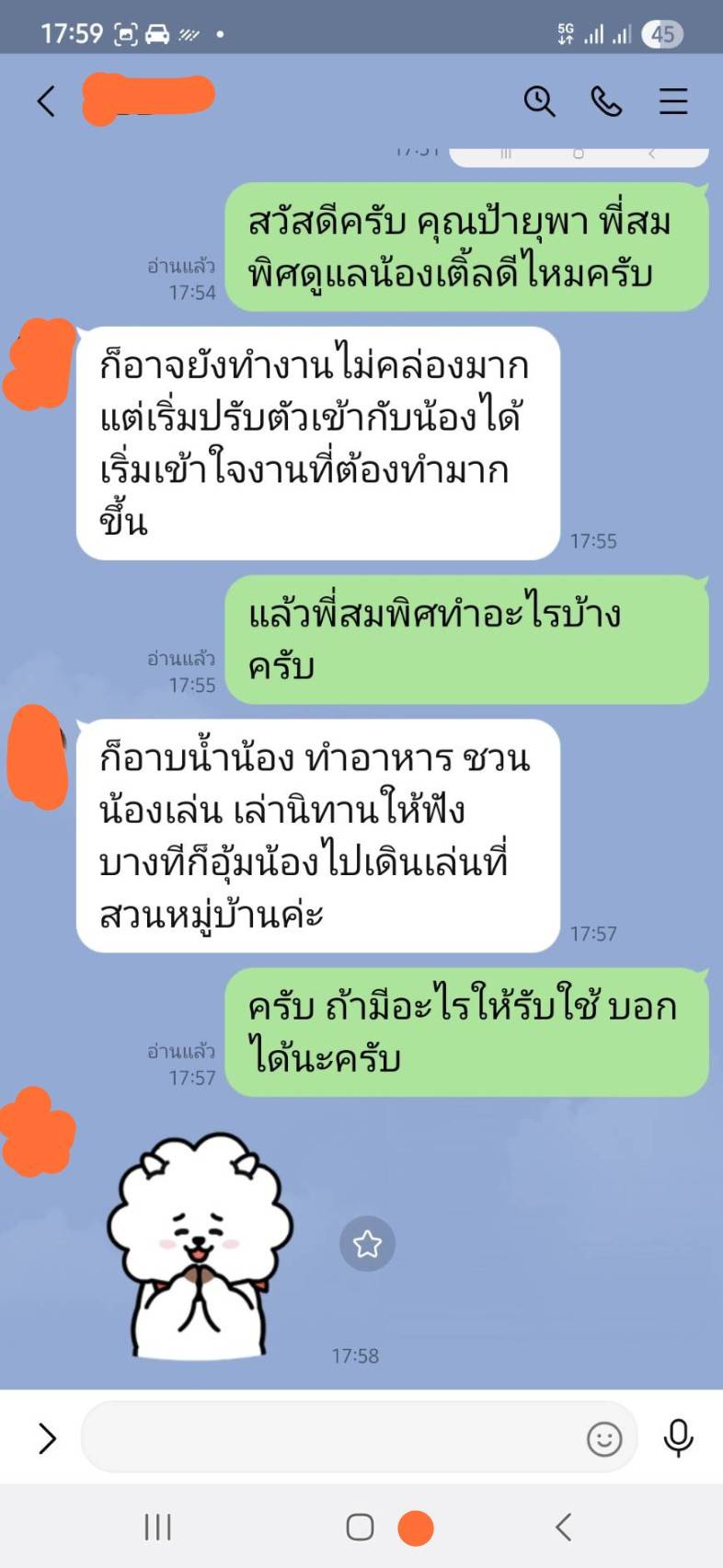723x1568 pixels.
Task: Save the sheep sticker with the star
Action: pos(367,1244)
